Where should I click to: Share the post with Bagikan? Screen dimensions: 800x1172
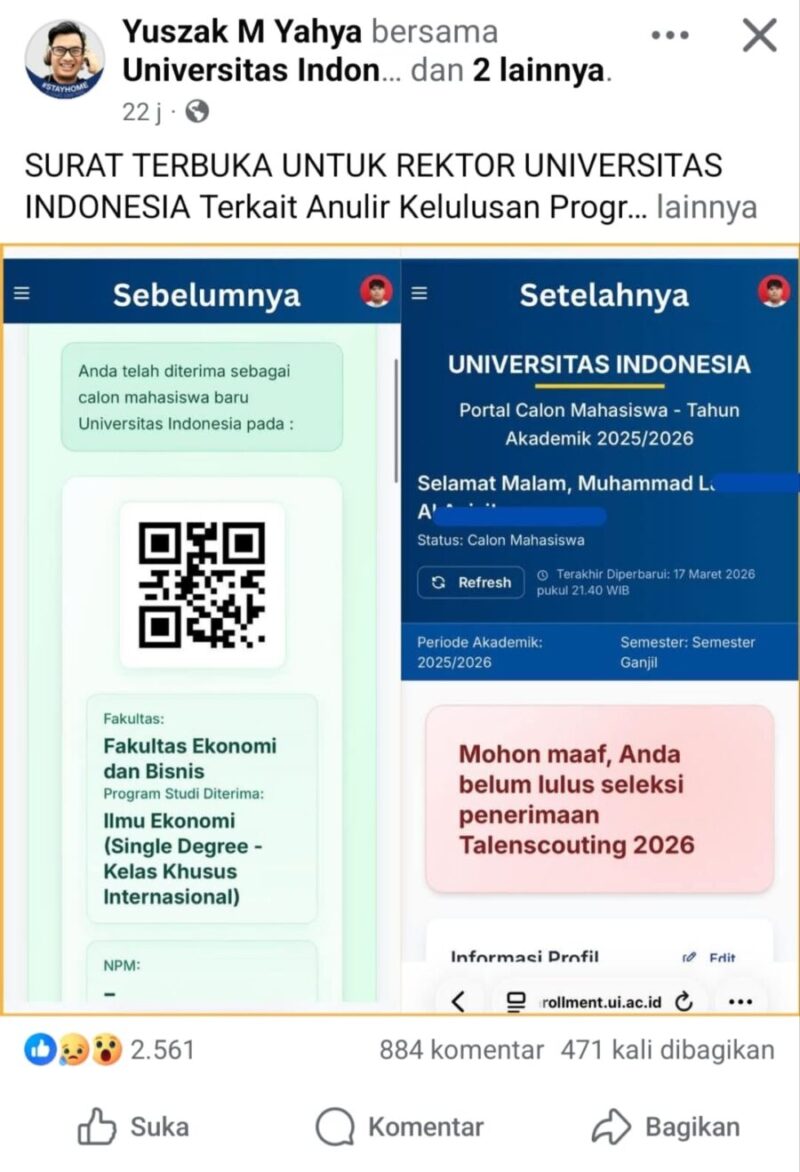[x=666, y=1127]
